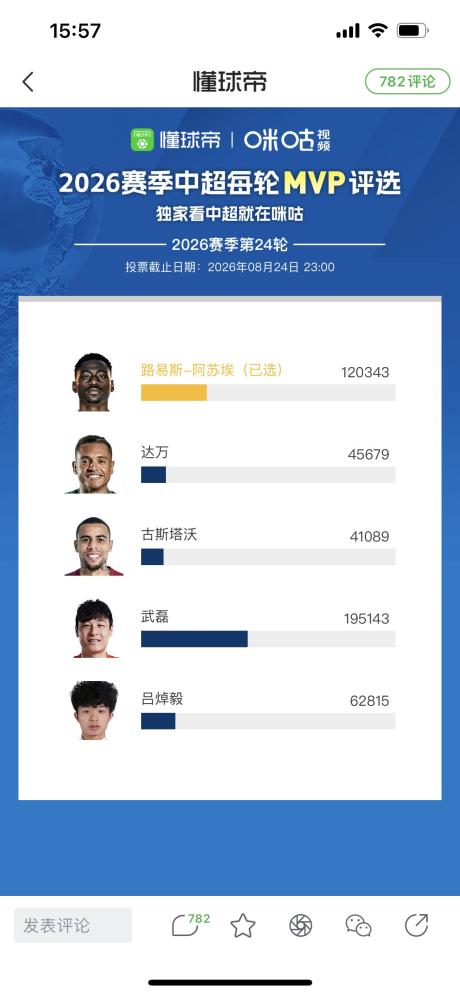This screenshot has width=460, height=995.
Task: Open the share arrow icon
Action: point(416,926)
